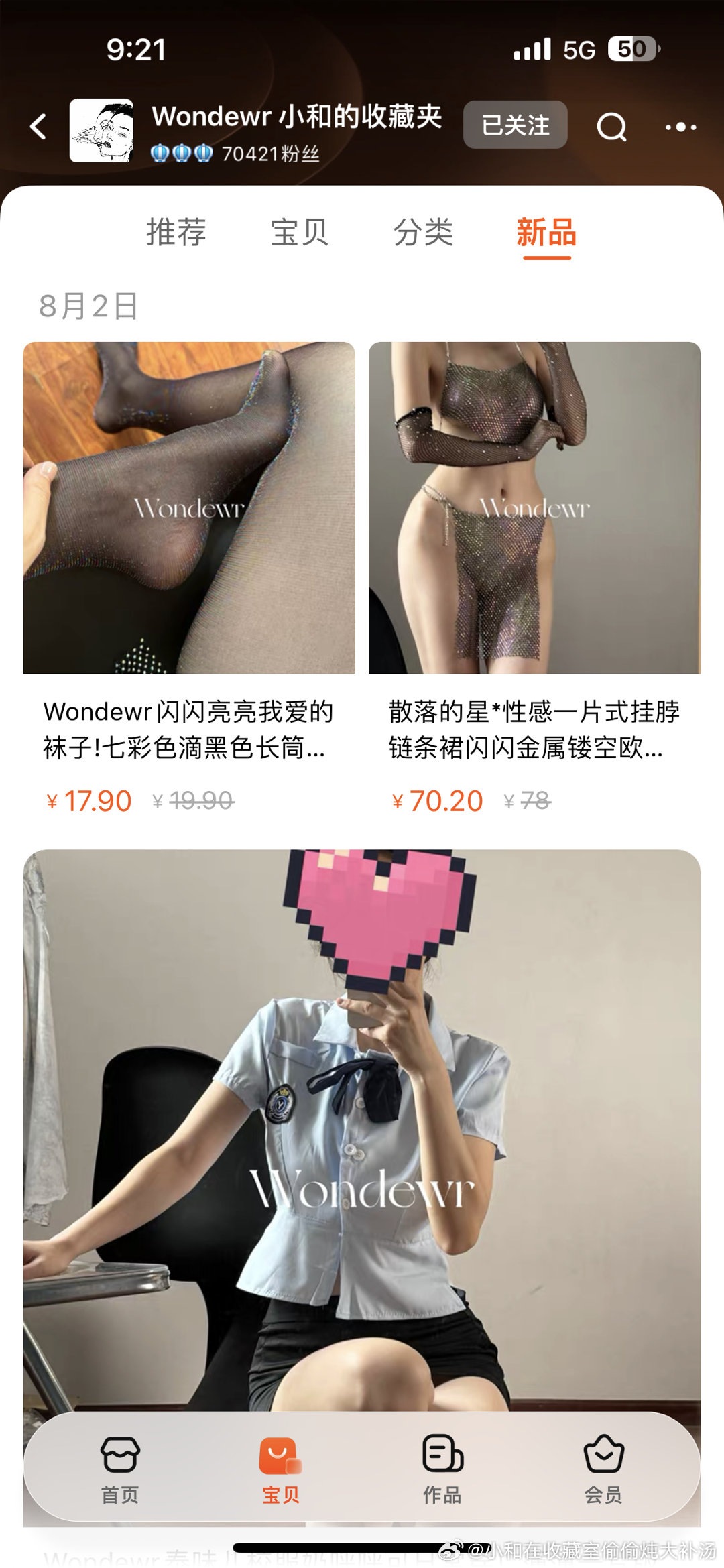Image resolution: width=724 pixels, height=1568 pixels.
Task: Open the ¥70.20 散落的星 chain skirt product
Action: coord(534,507)
